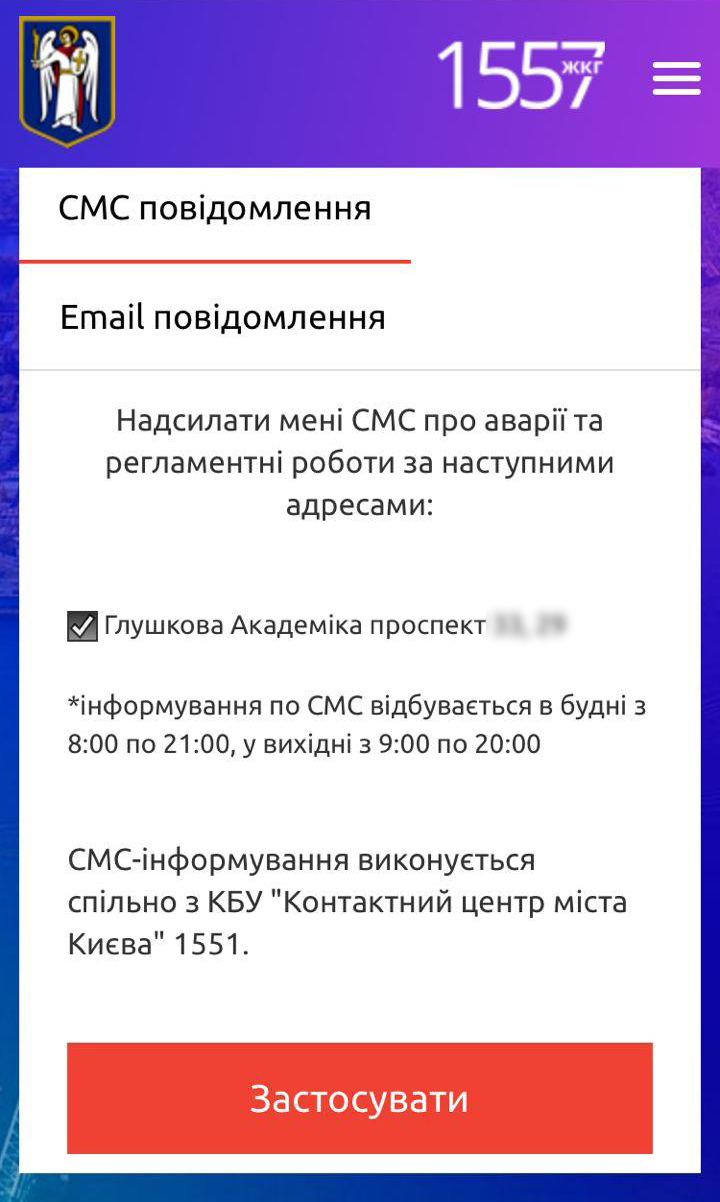720x1202 pixels.
Task: Open the hamburger menu
Action: (676, 79)
